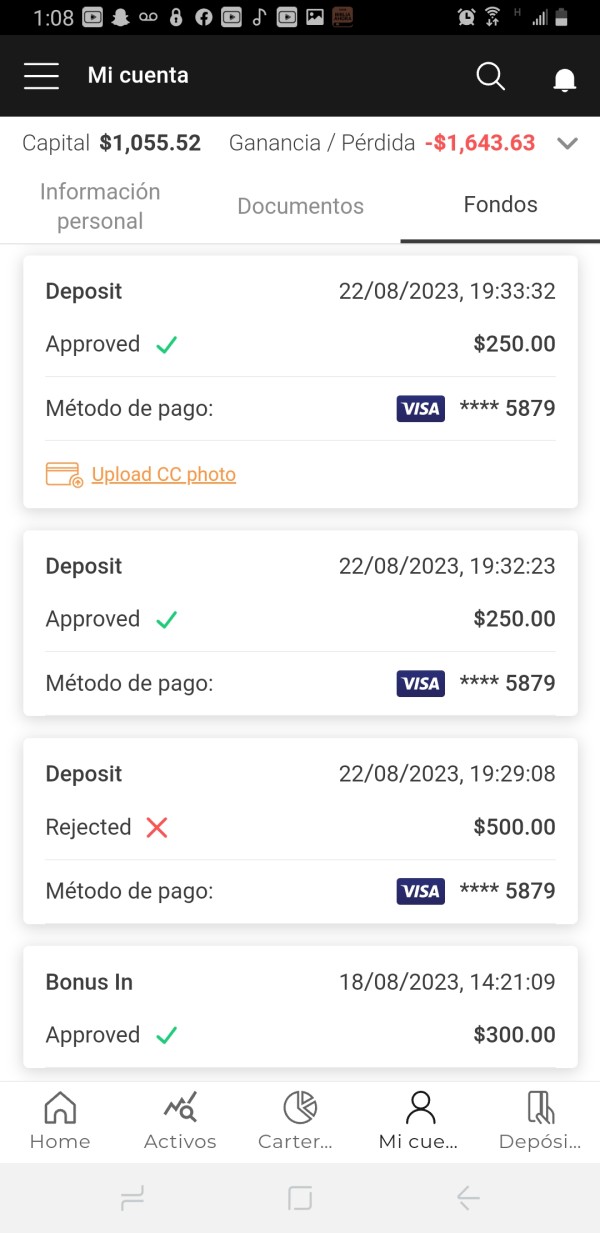Image resolution: width=600 pixels, height=1233 pixels.
Task: Expand the Capital summary chevron
Action: pyautogui.click(x=568, y=144)
